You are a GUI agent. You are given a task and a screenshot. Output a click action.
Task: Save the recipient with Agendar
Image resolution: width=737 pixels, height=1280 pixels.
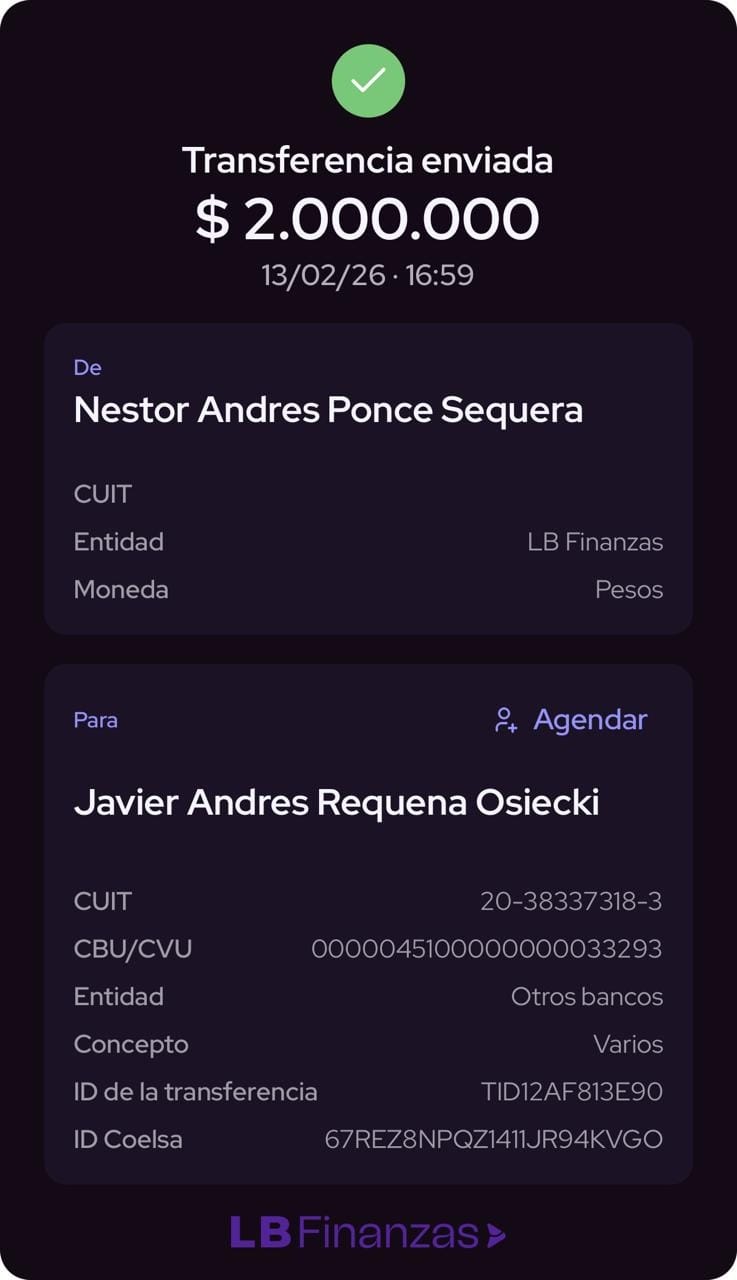572,720
